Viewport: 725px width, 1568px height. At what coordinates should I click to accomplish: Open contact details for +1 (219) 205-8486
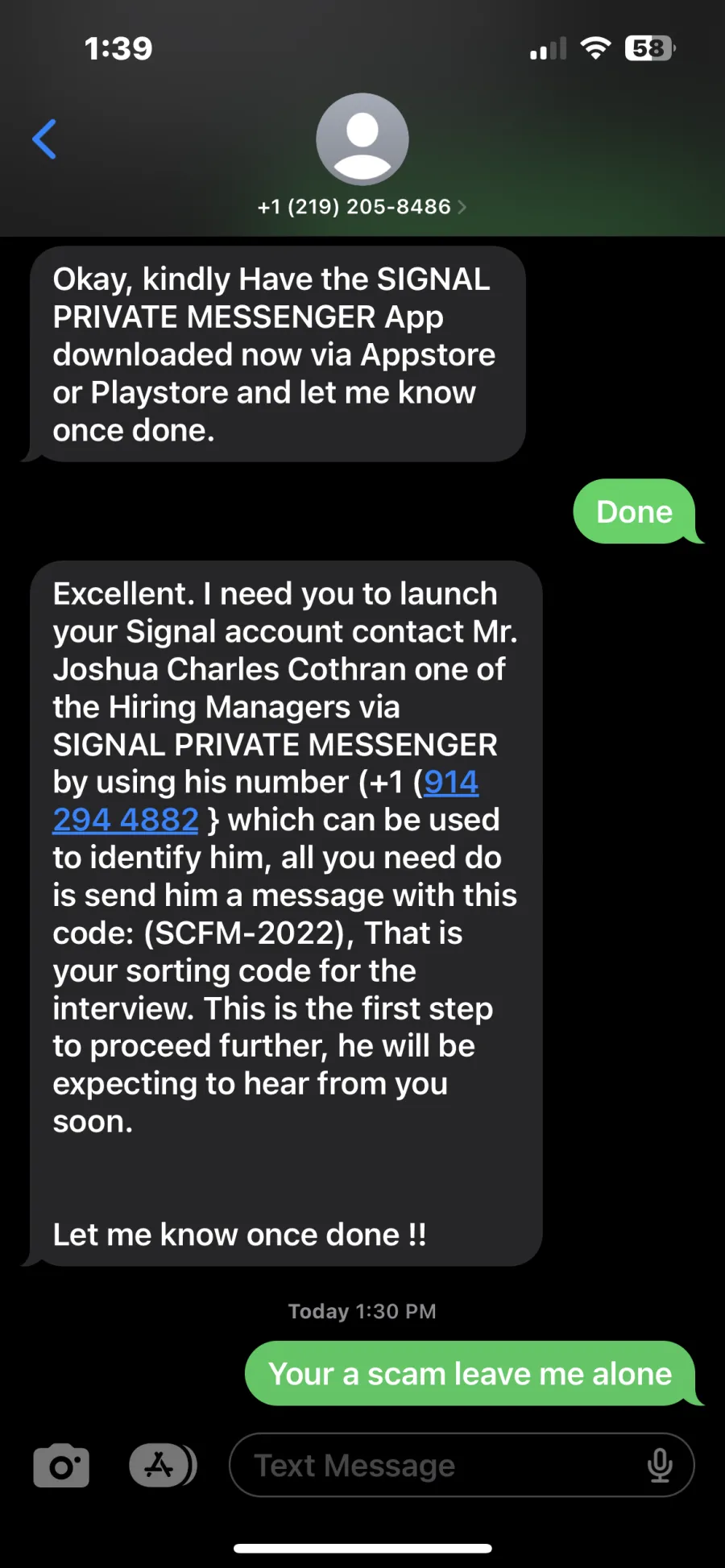click(362, 207)
